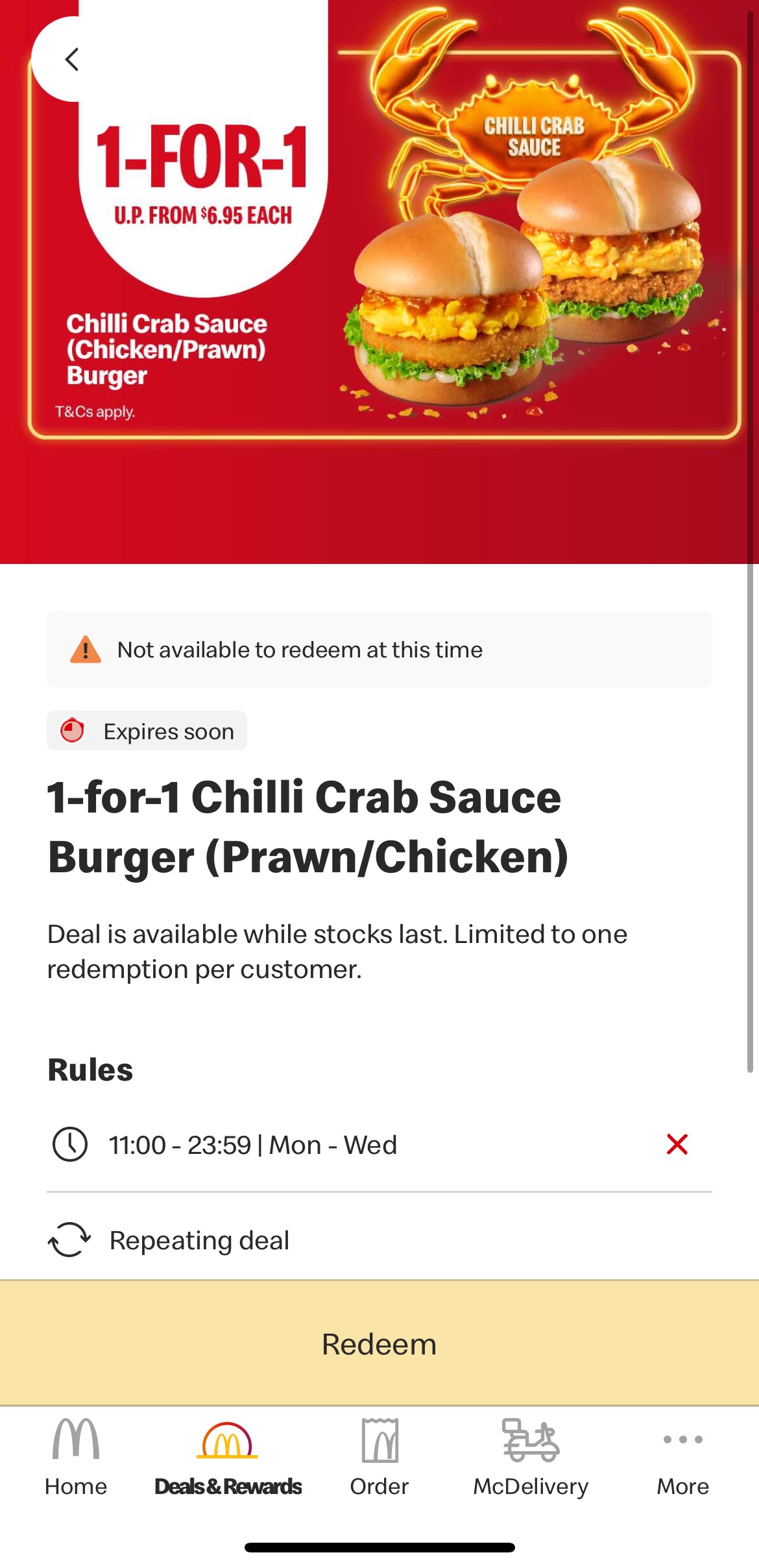Tap the Redeem button
The width and height of the screenshot is (759, 1568).
(x=379, y=1343)
